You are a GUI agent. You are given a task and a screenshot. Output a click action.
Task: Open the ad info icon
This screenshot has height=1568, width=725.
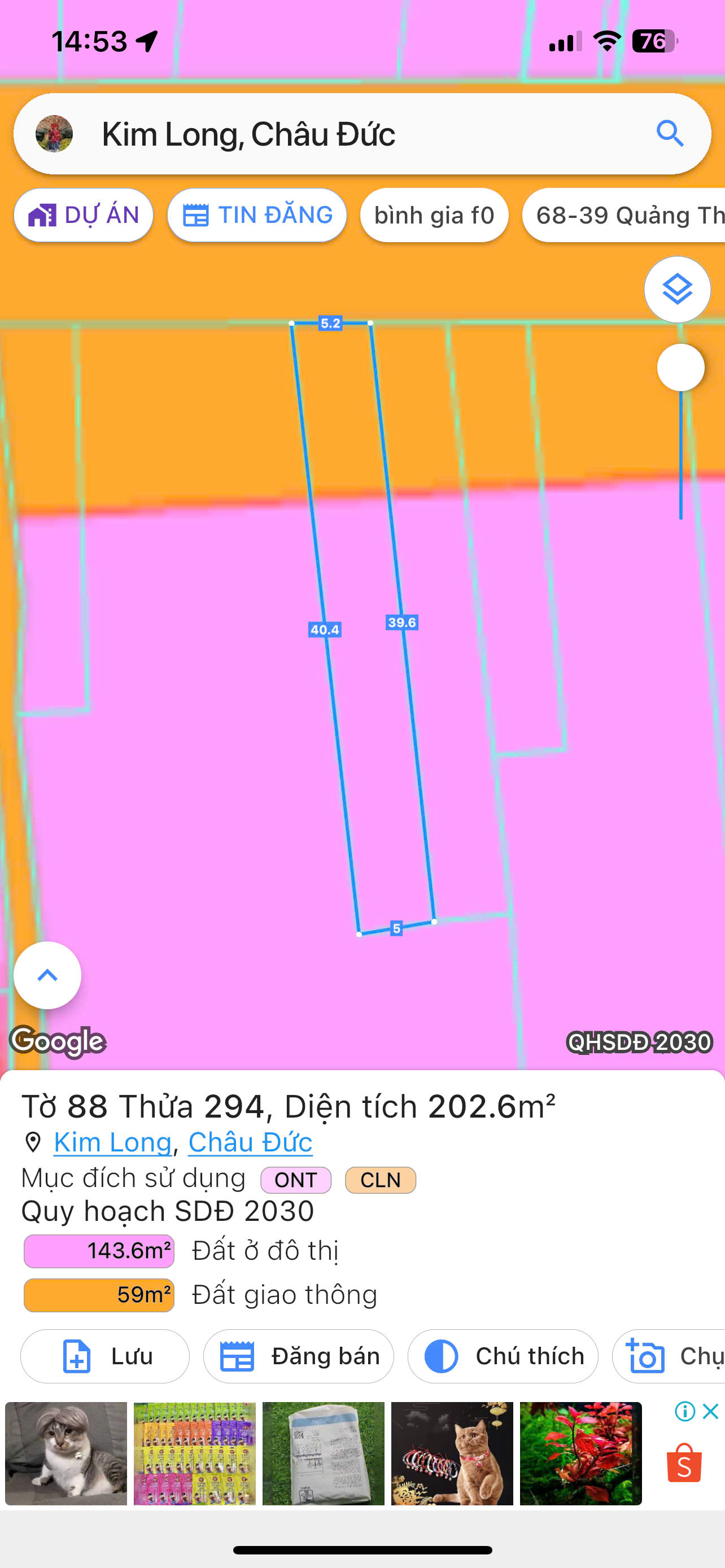coord(685,1411)
